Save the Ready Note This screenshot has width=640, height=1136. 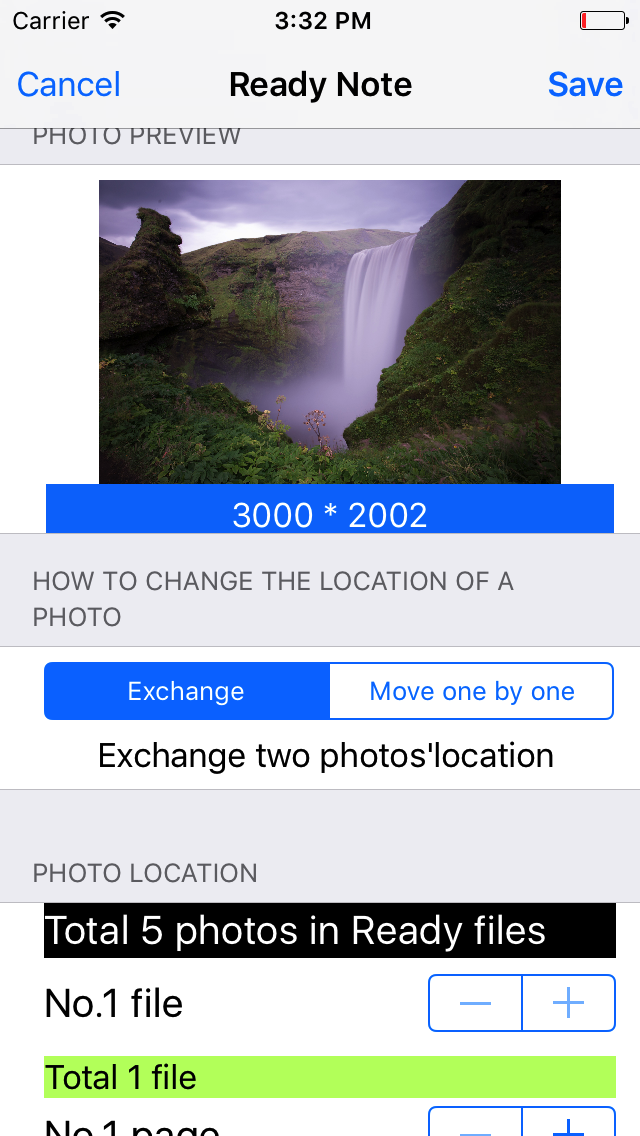[x=585, y=85]
